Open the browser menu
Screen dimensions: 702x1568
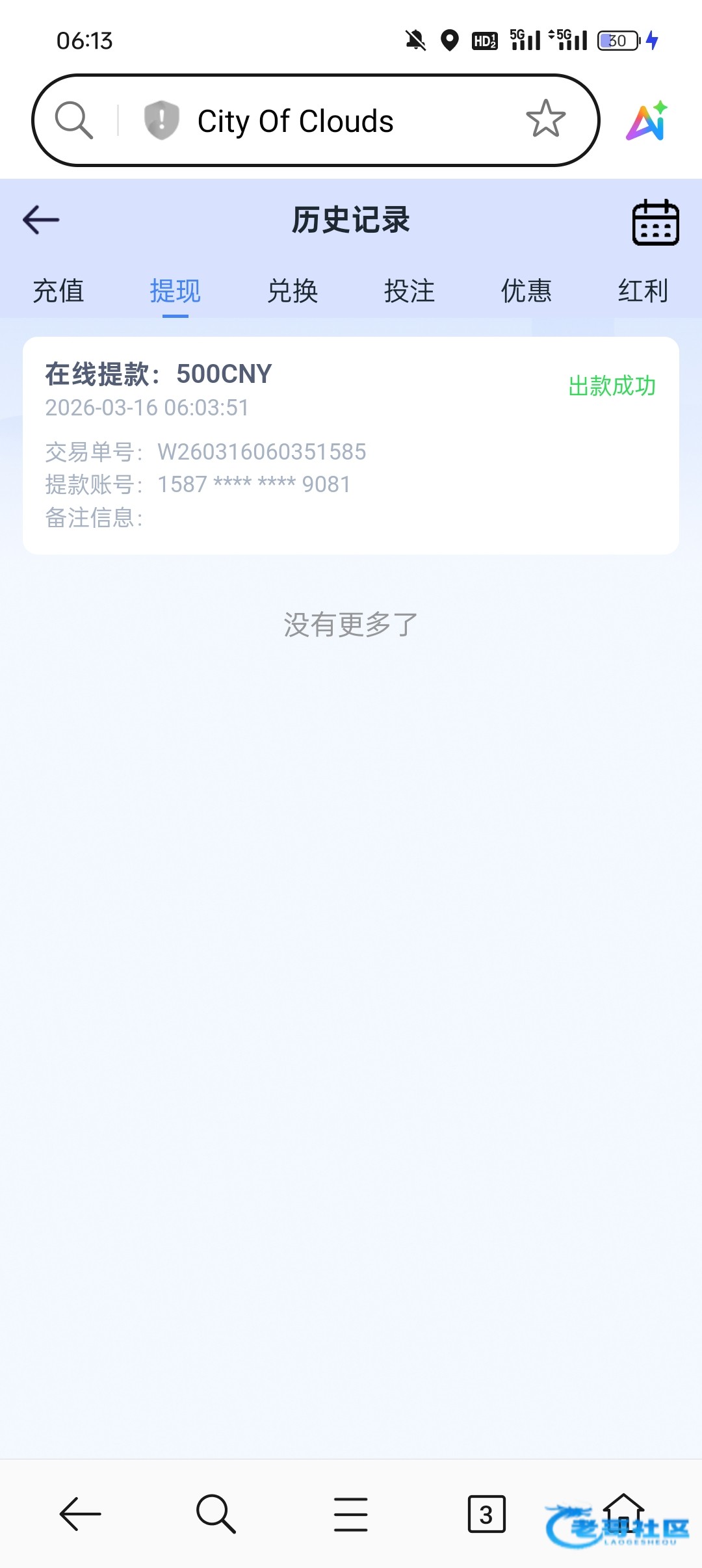click(351, 1514)
